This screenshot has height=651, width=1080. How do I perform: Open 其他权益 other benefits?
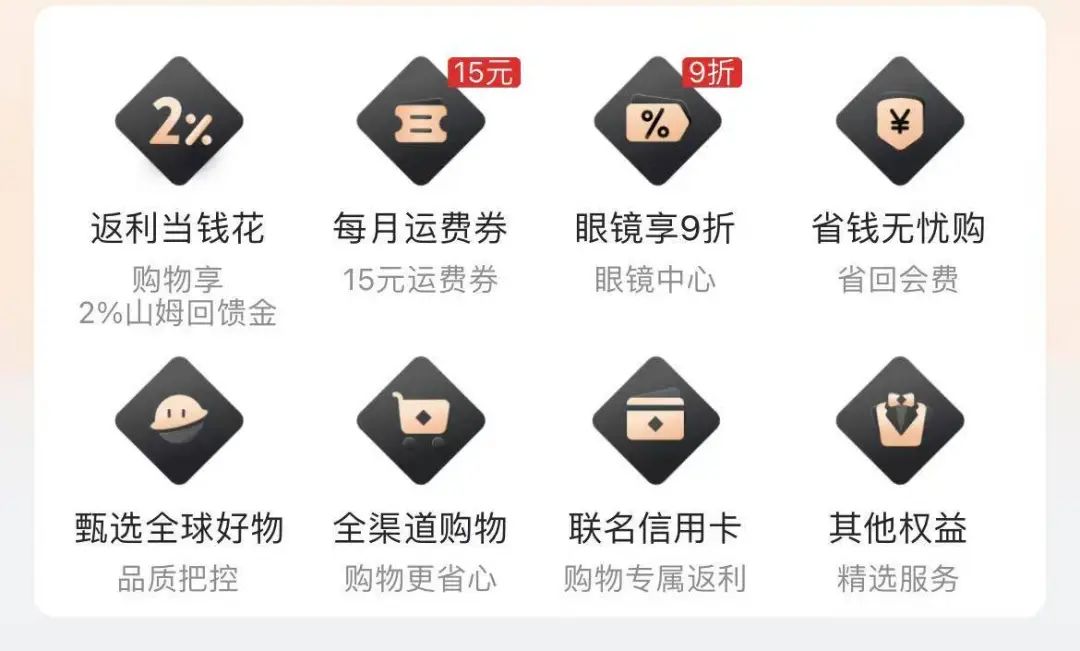click(x=899, y=421)
